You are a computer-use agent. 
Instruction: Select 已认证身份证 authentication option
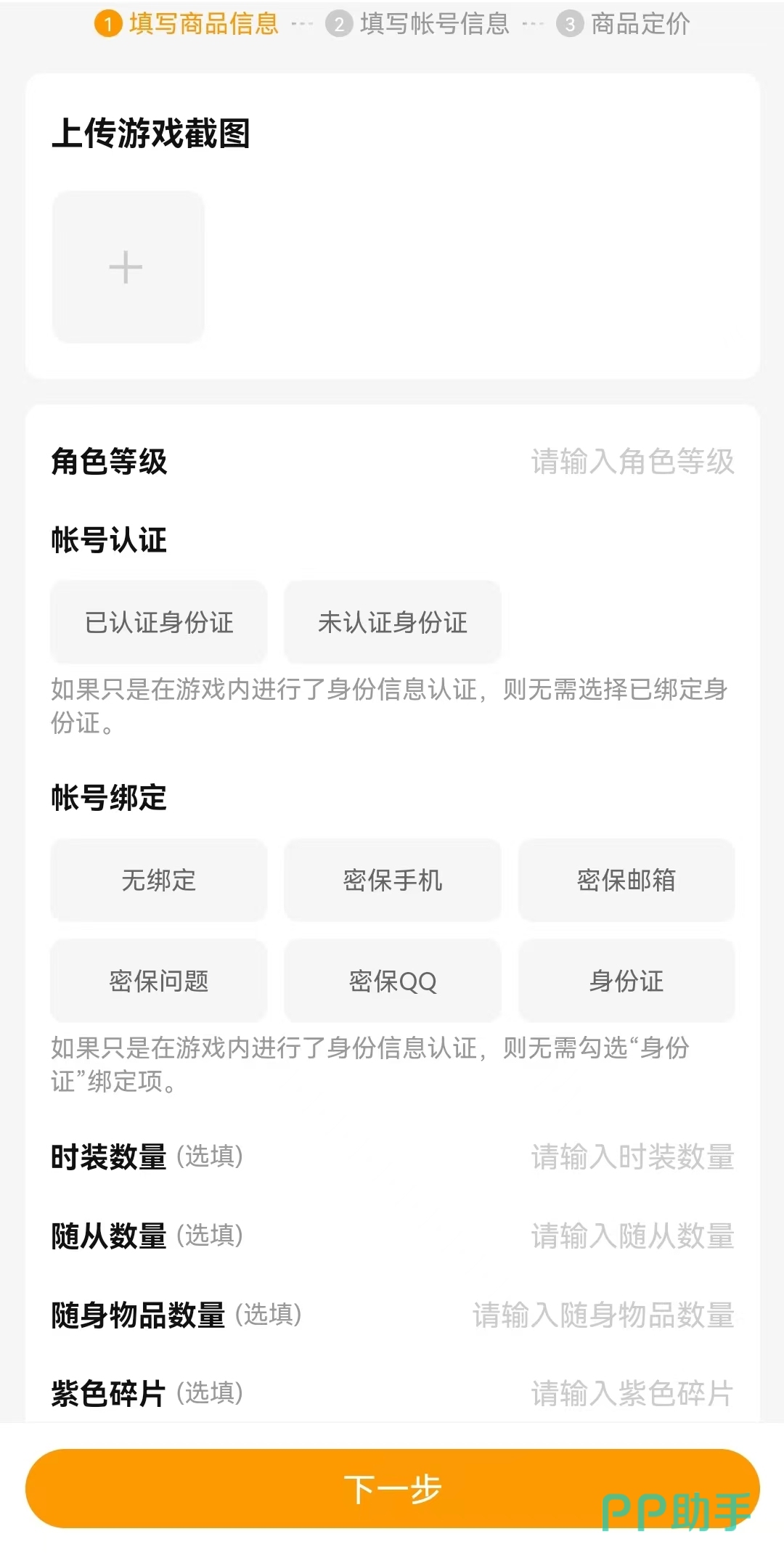[158, 622]
